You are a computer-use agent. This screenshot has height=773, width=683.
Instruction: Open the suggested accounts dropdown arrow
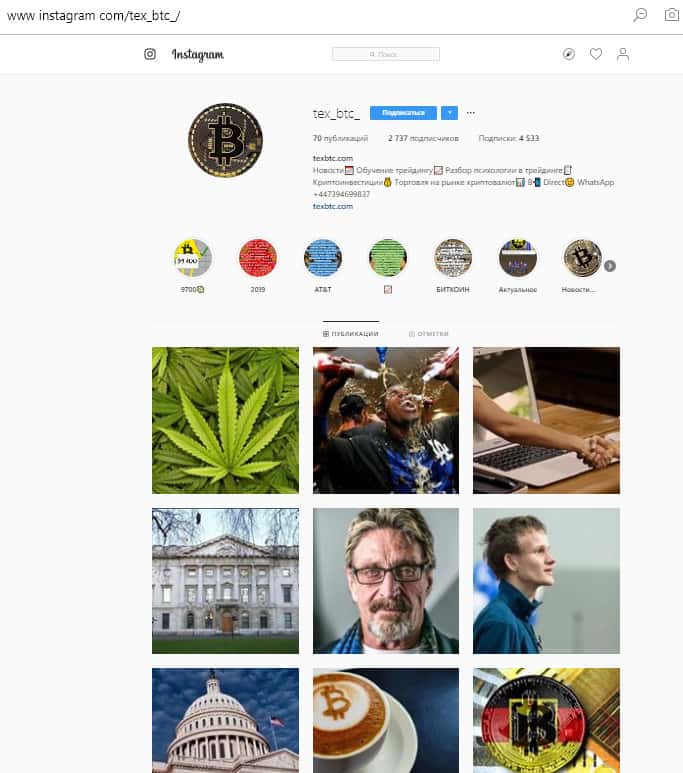449,113
